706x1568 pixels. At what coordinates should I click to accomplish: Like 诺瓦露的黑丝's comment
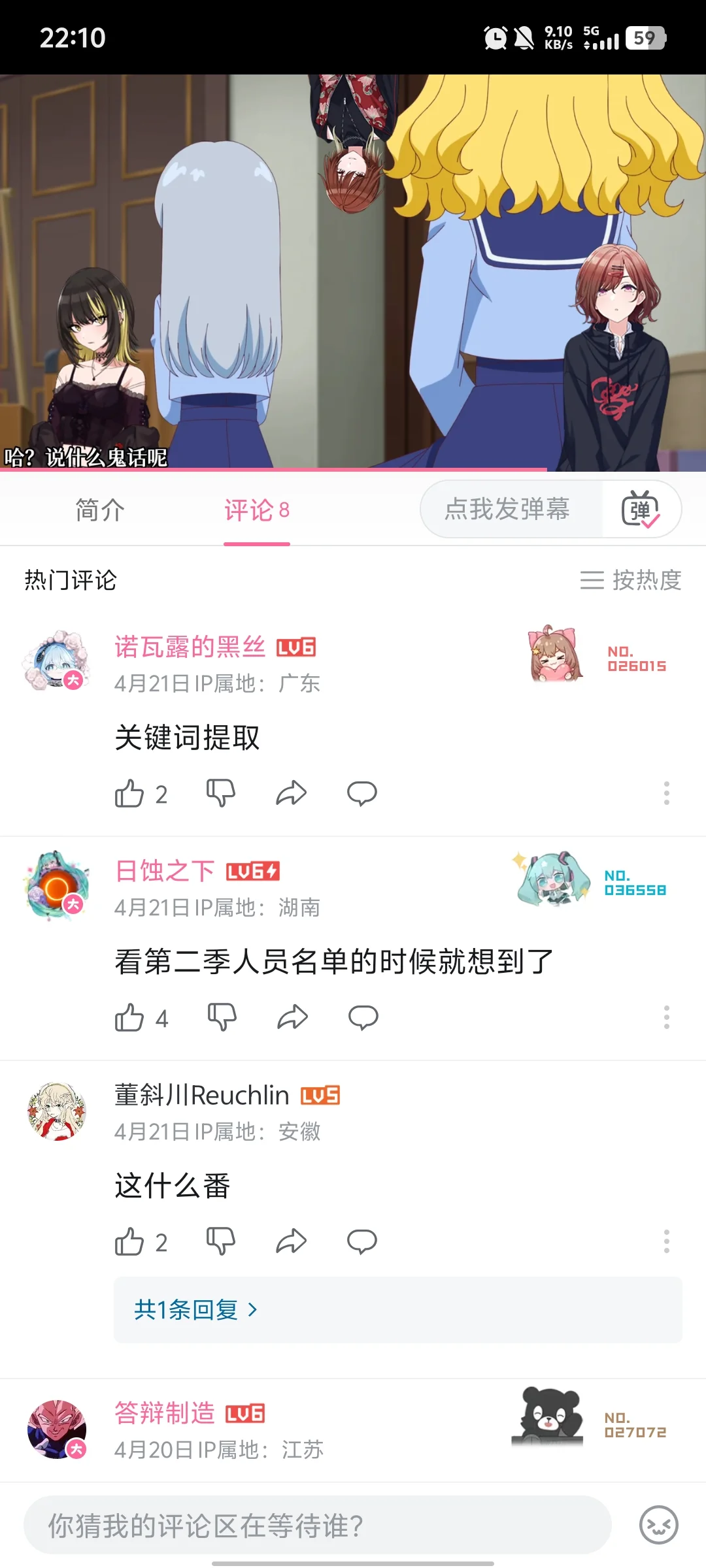[129, 794]
